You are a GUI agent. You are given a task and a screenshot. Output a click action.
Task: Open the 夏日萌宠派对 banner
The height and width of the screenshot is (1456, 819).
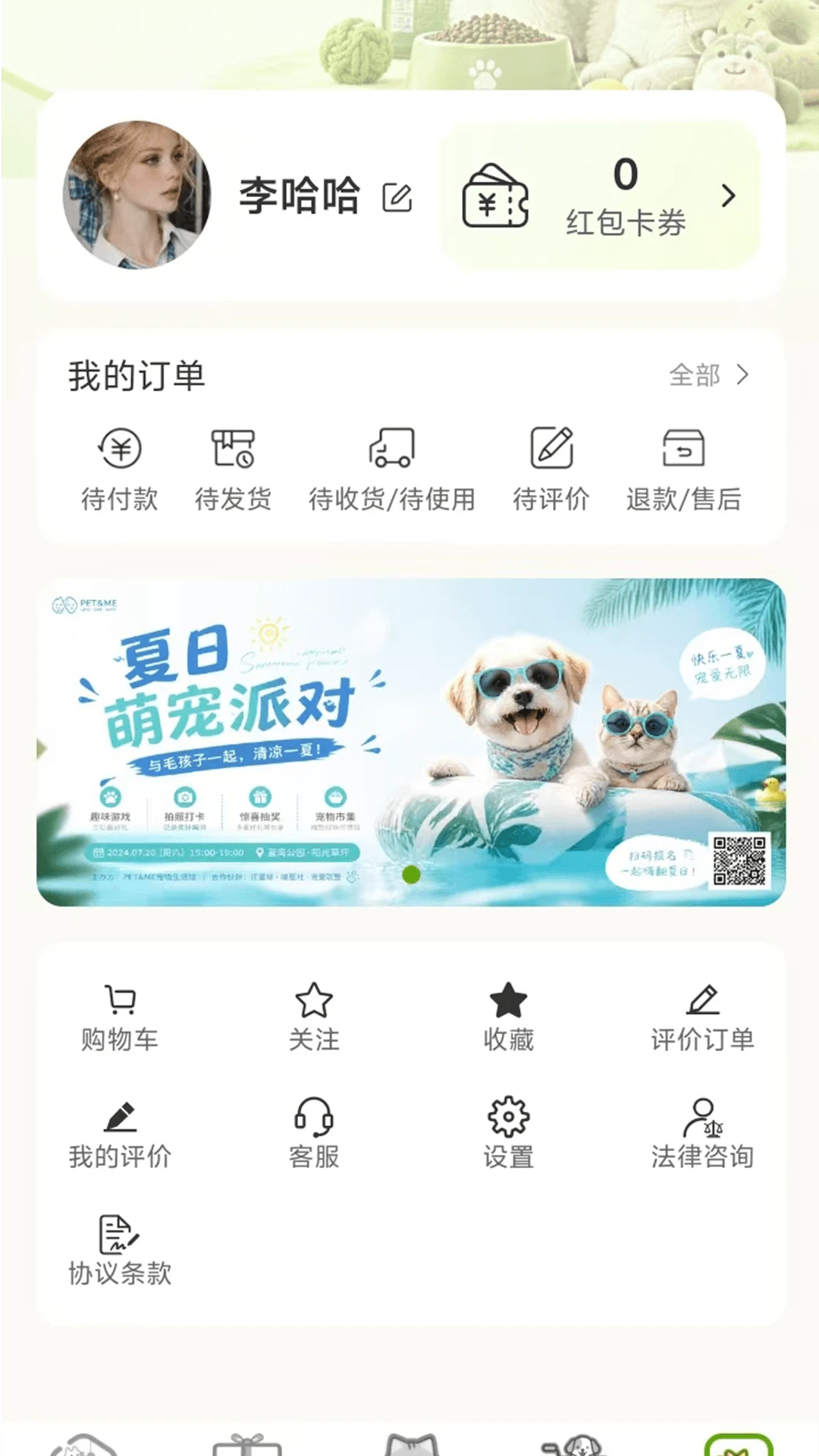[411, 742]
